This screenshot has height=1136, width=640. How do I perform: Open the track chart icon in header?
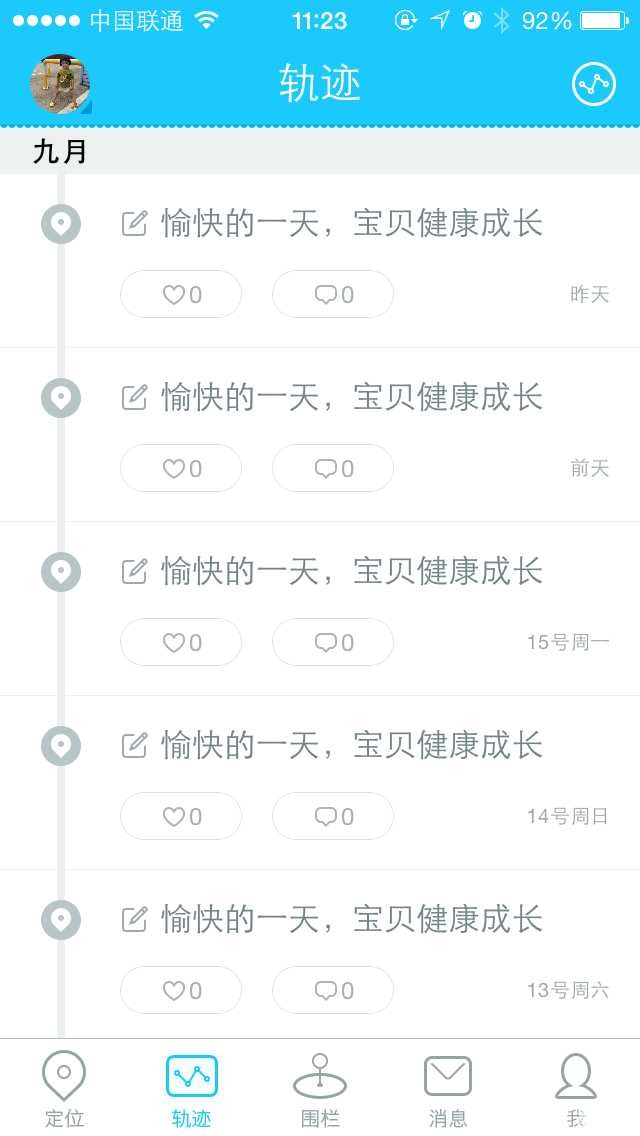click(x=594, y=84)
